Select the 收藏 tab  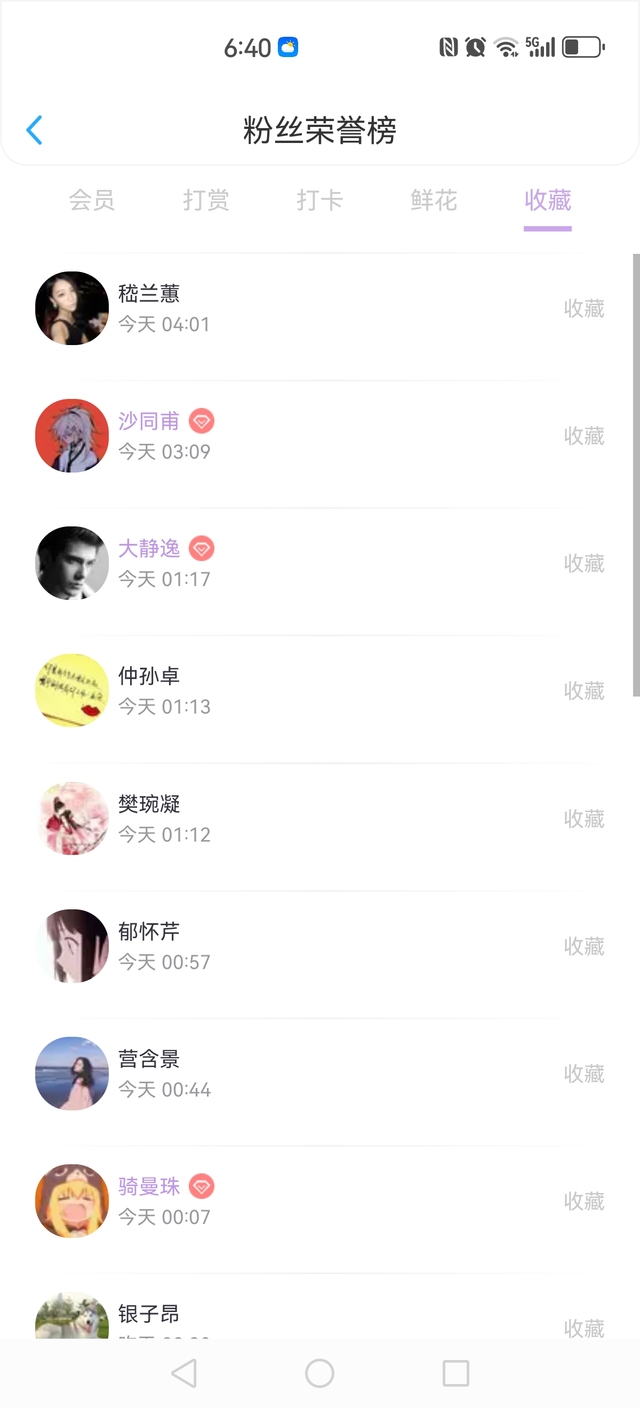(x=547, y=200)
